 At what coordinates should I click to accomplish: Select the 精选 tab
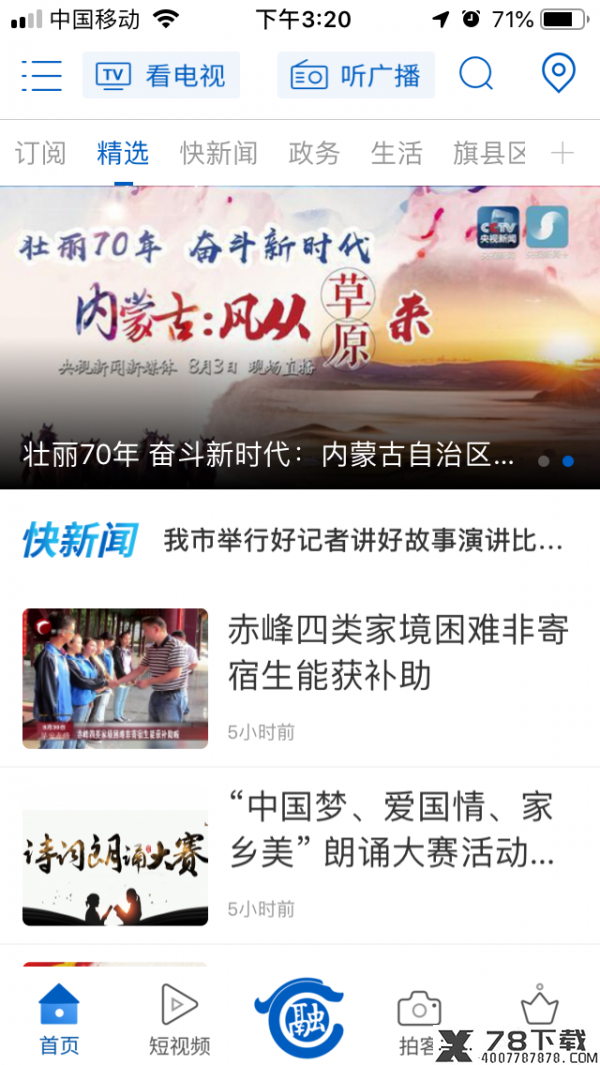click(123, 154)
